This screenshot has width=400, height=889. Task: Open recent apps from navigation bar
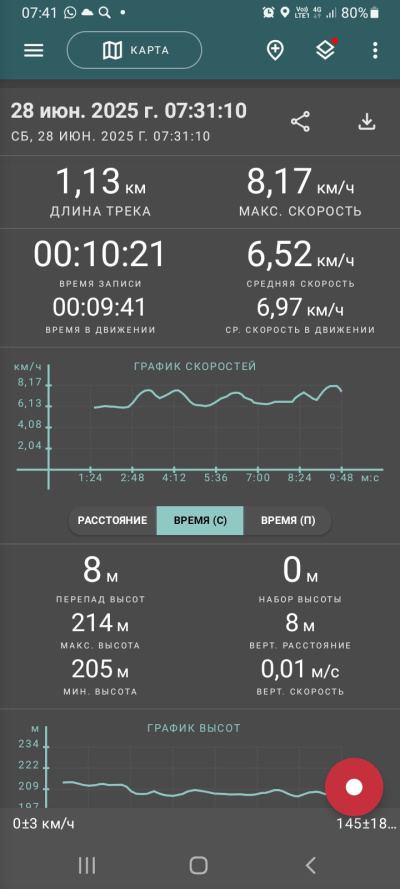point(87,865)
